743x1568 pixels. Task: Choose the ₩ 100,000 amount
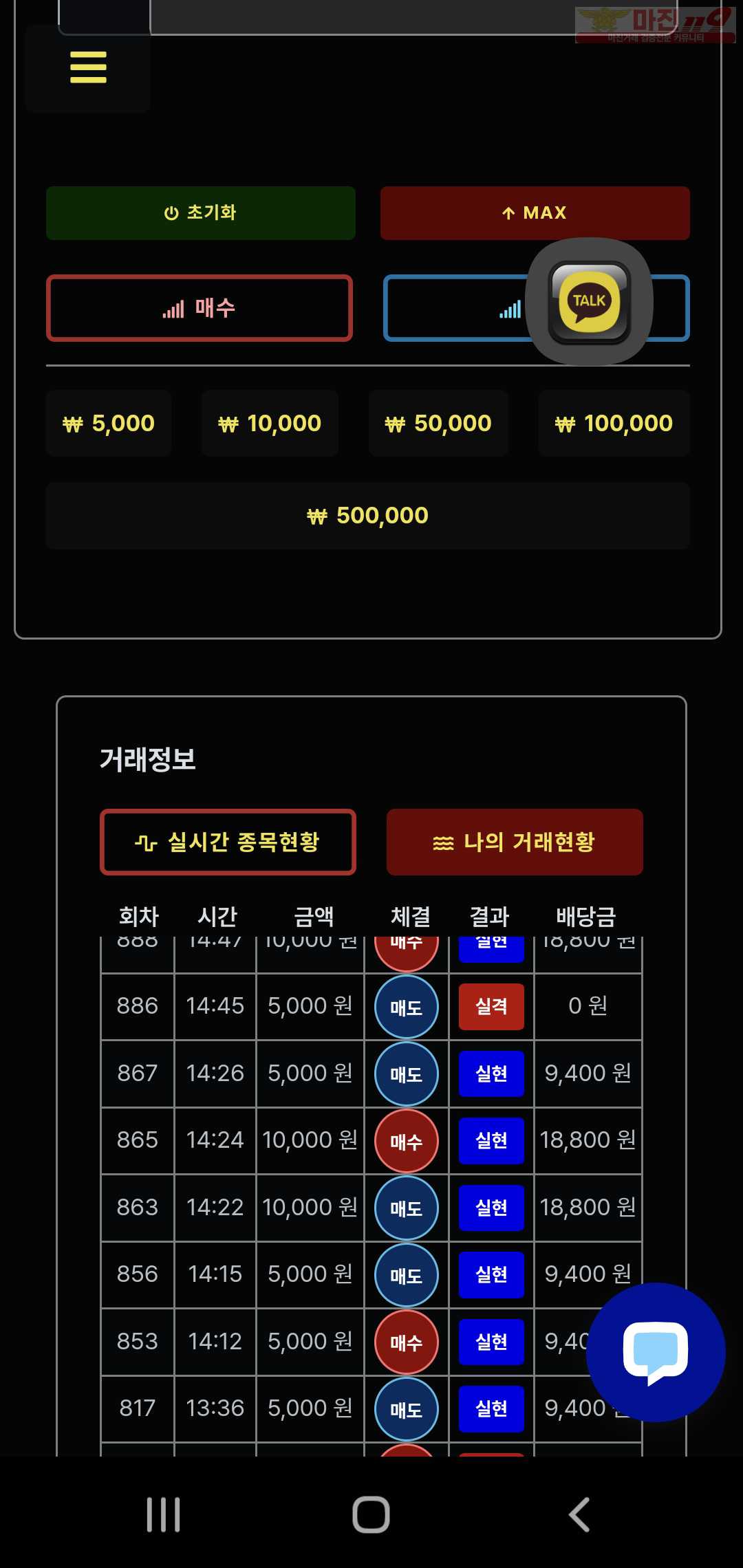click(614, 423)
